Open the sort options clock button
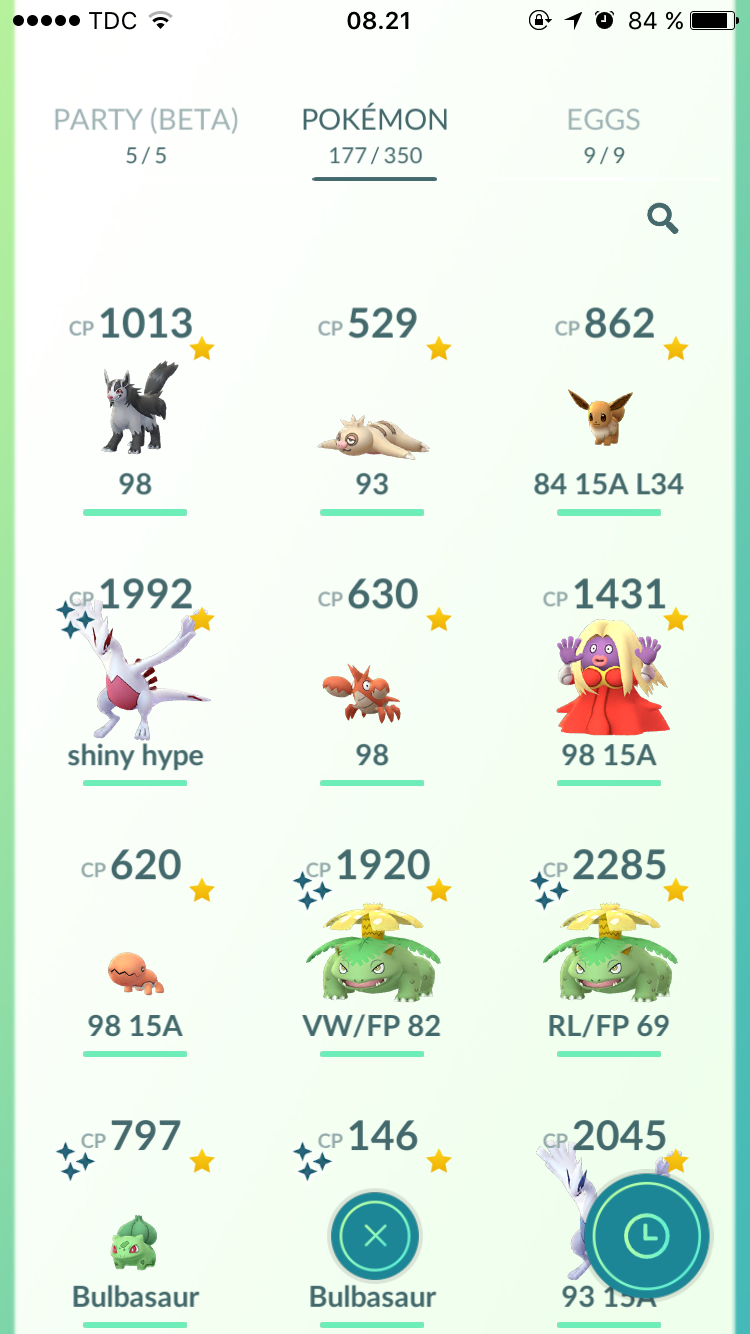The image size is (750, 1334). click(x=648, y=1236)
